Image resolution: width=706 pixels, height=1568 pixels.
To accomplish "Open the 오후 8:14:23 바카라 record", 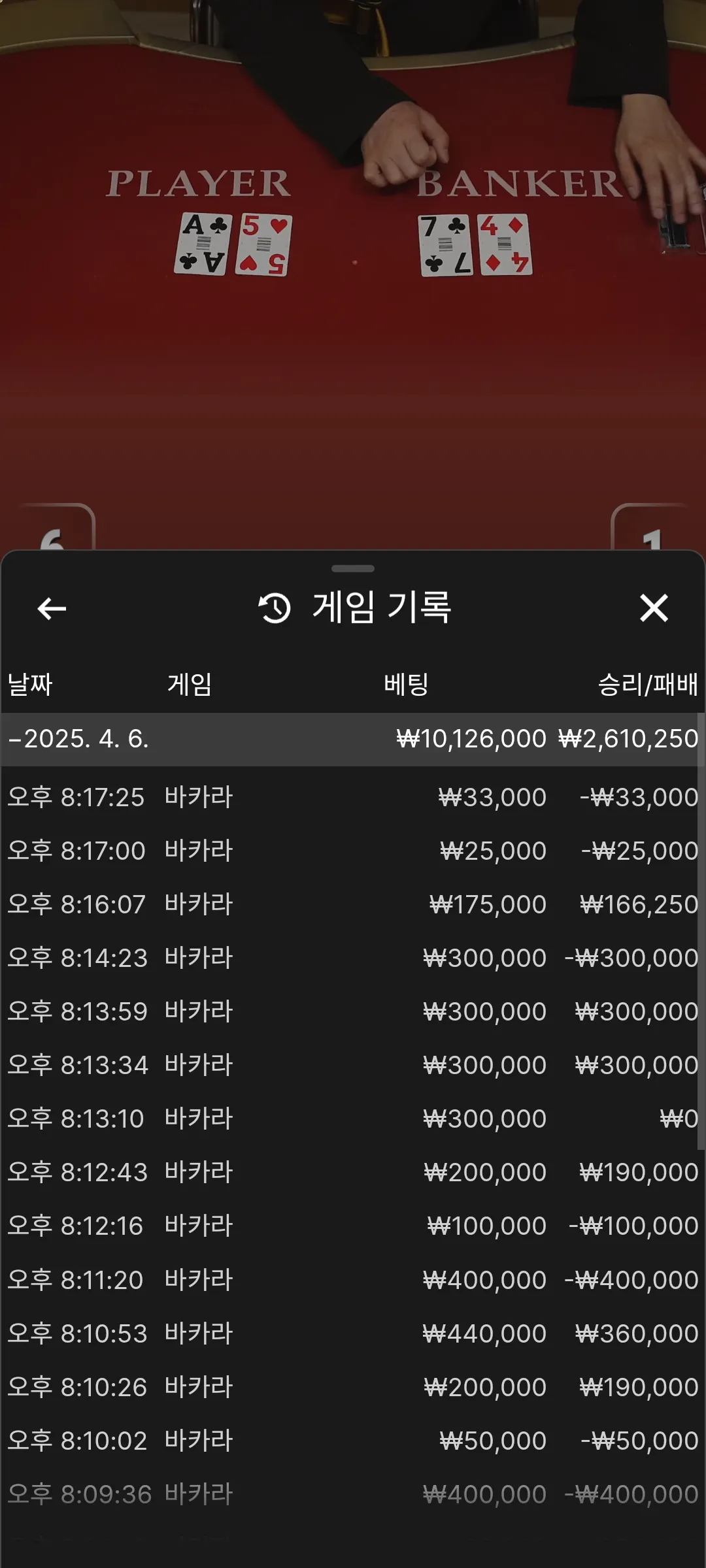I will coord(349,958).
